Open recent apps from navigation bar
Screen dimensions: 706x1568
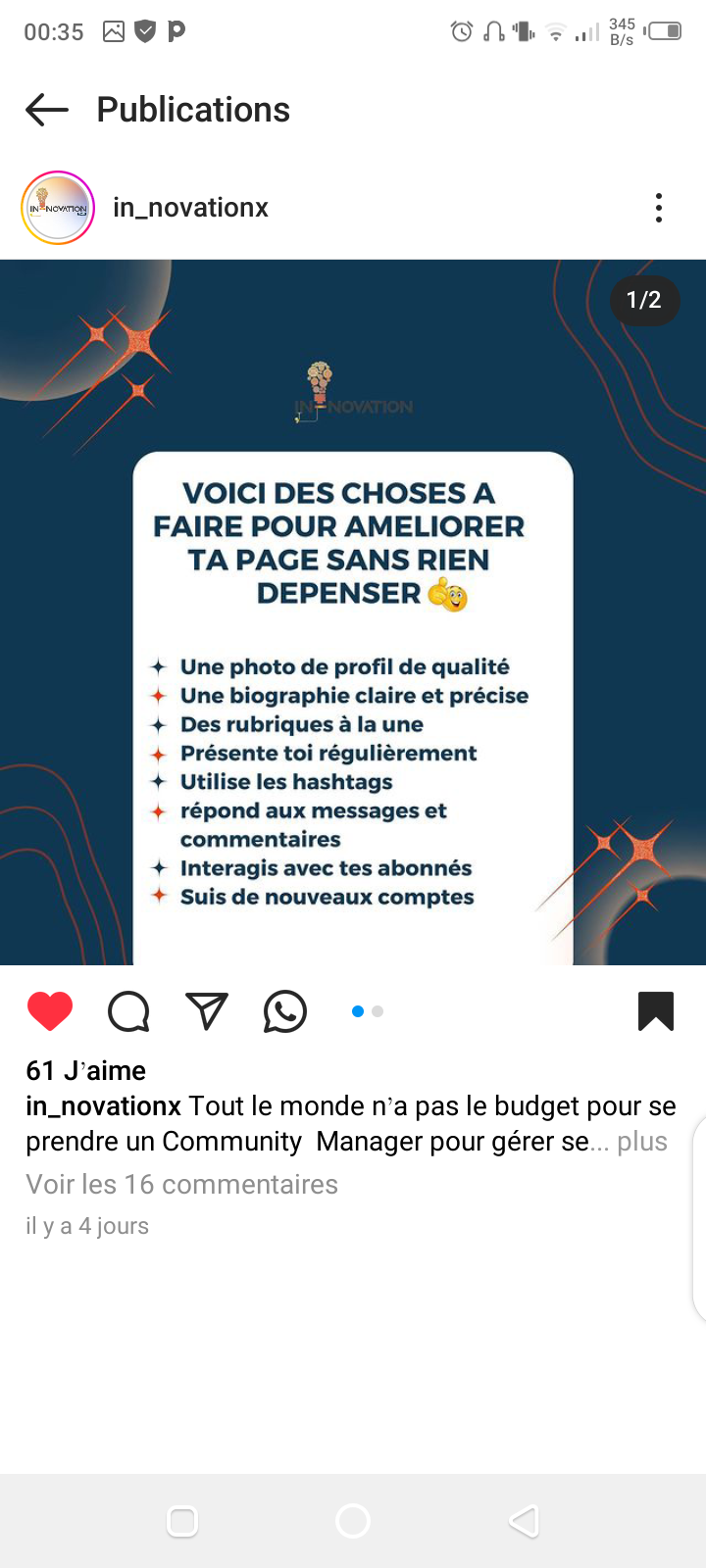182,1521
